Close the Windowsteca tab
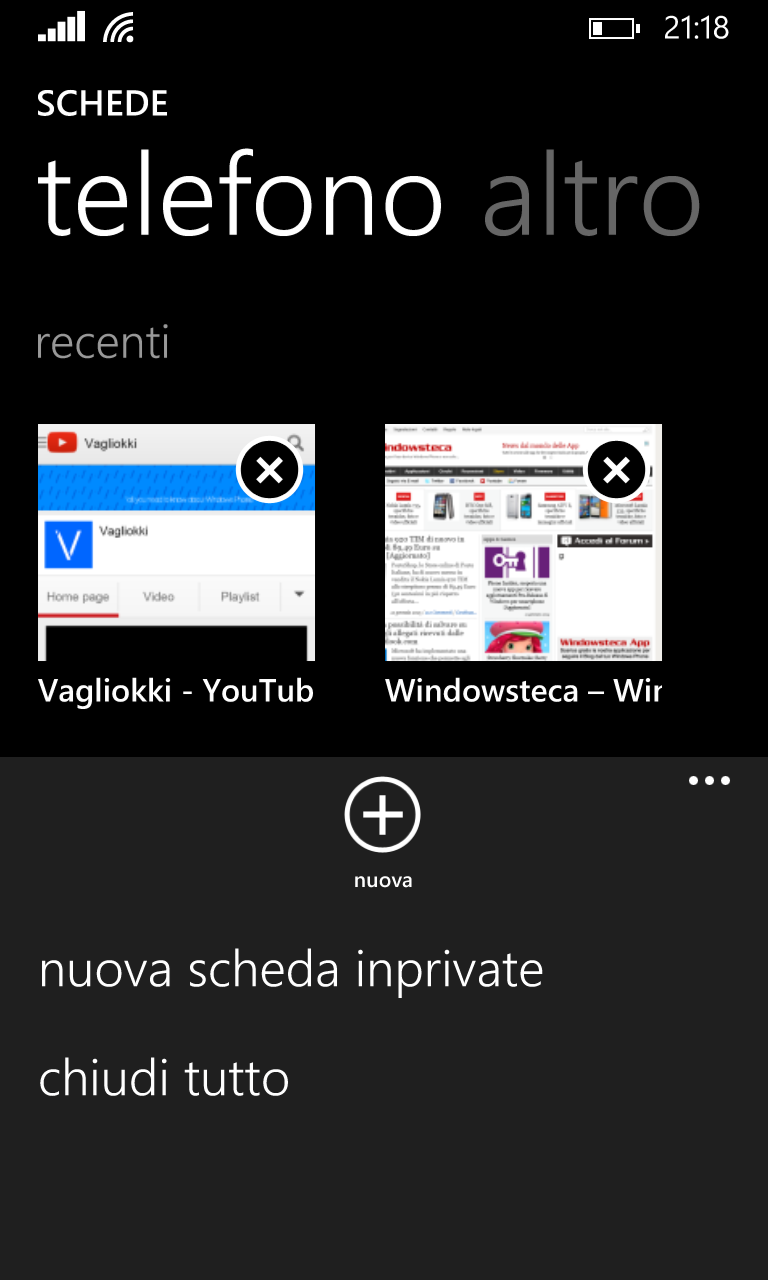This screenshot has width=768, height=1280. 617,470
